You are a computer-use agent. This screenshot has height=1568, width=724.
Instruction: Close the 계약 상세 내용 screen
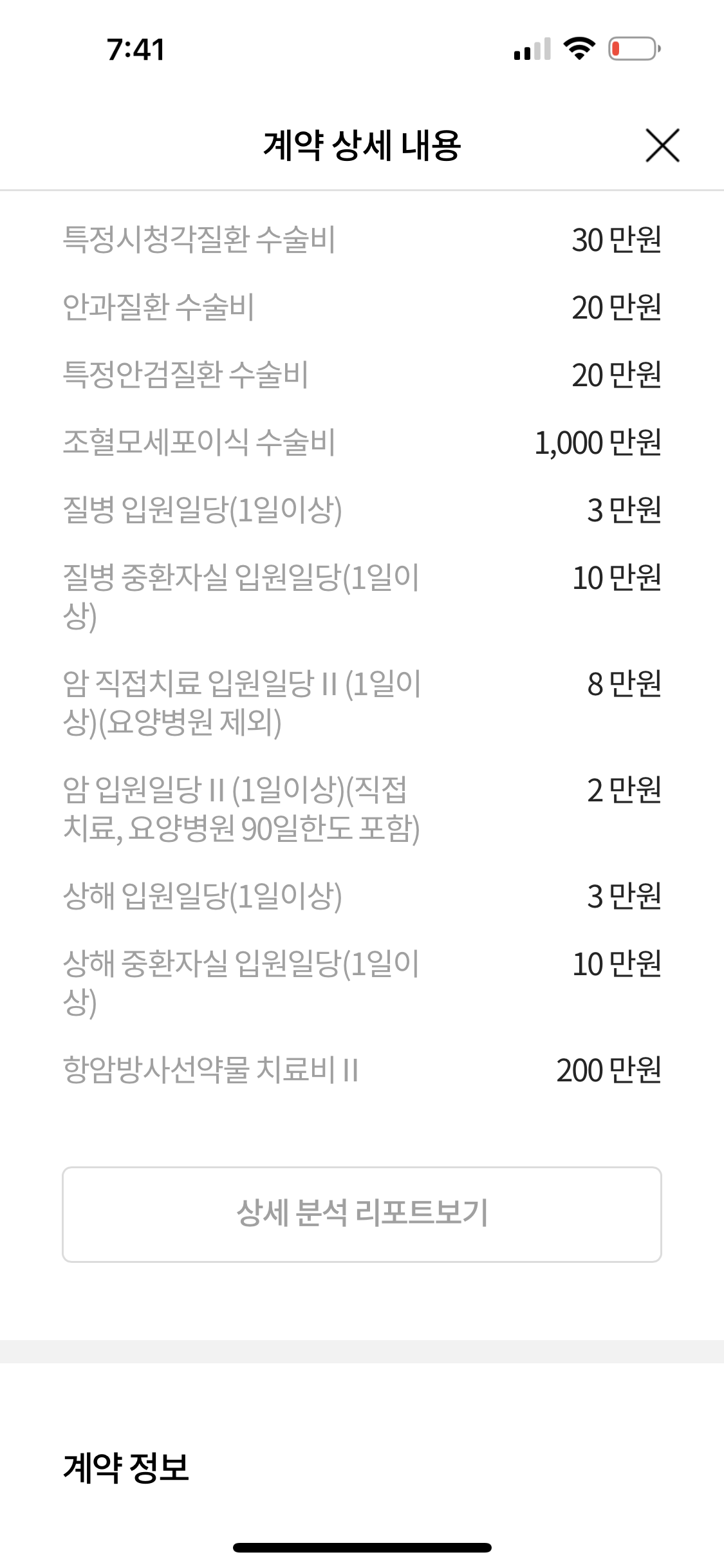coord(662,145)
